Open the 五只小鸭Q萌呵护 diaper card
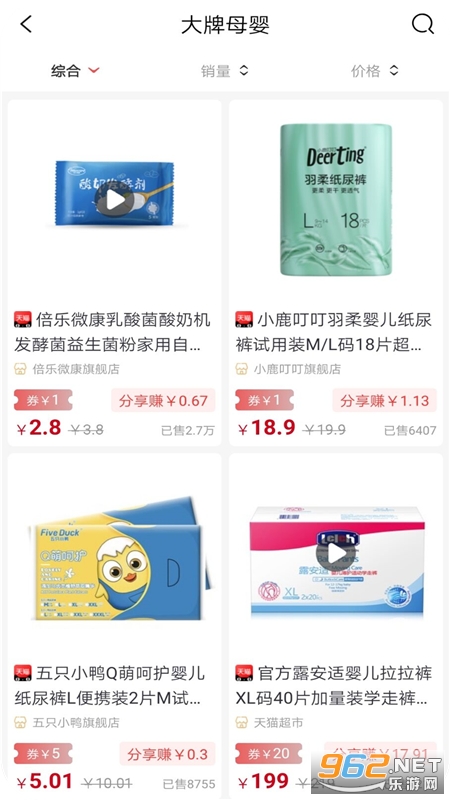Screen dimensions: 450x800 (x=115, y=627)
